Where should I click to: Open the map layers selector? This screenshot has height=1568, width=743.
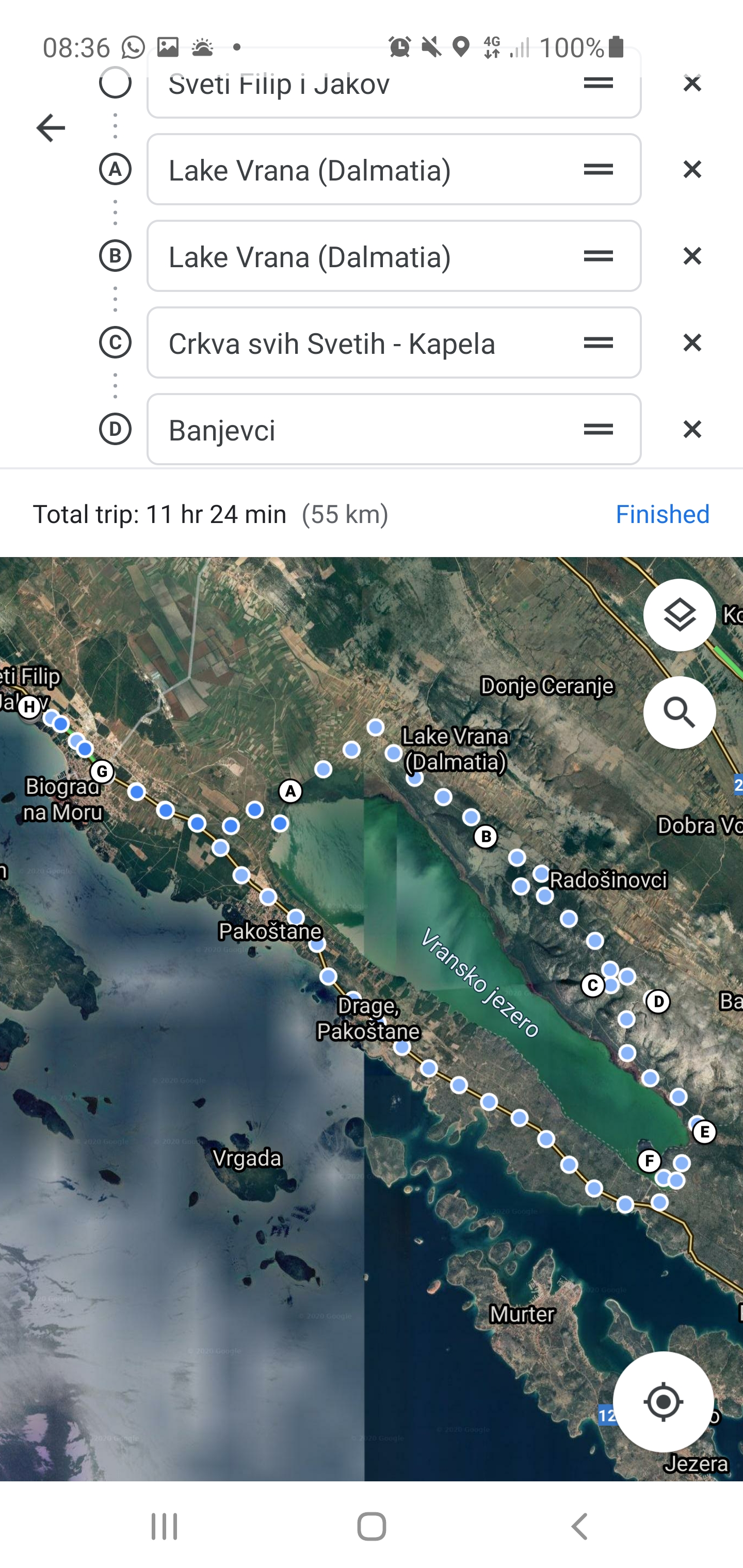pos(679,615)
